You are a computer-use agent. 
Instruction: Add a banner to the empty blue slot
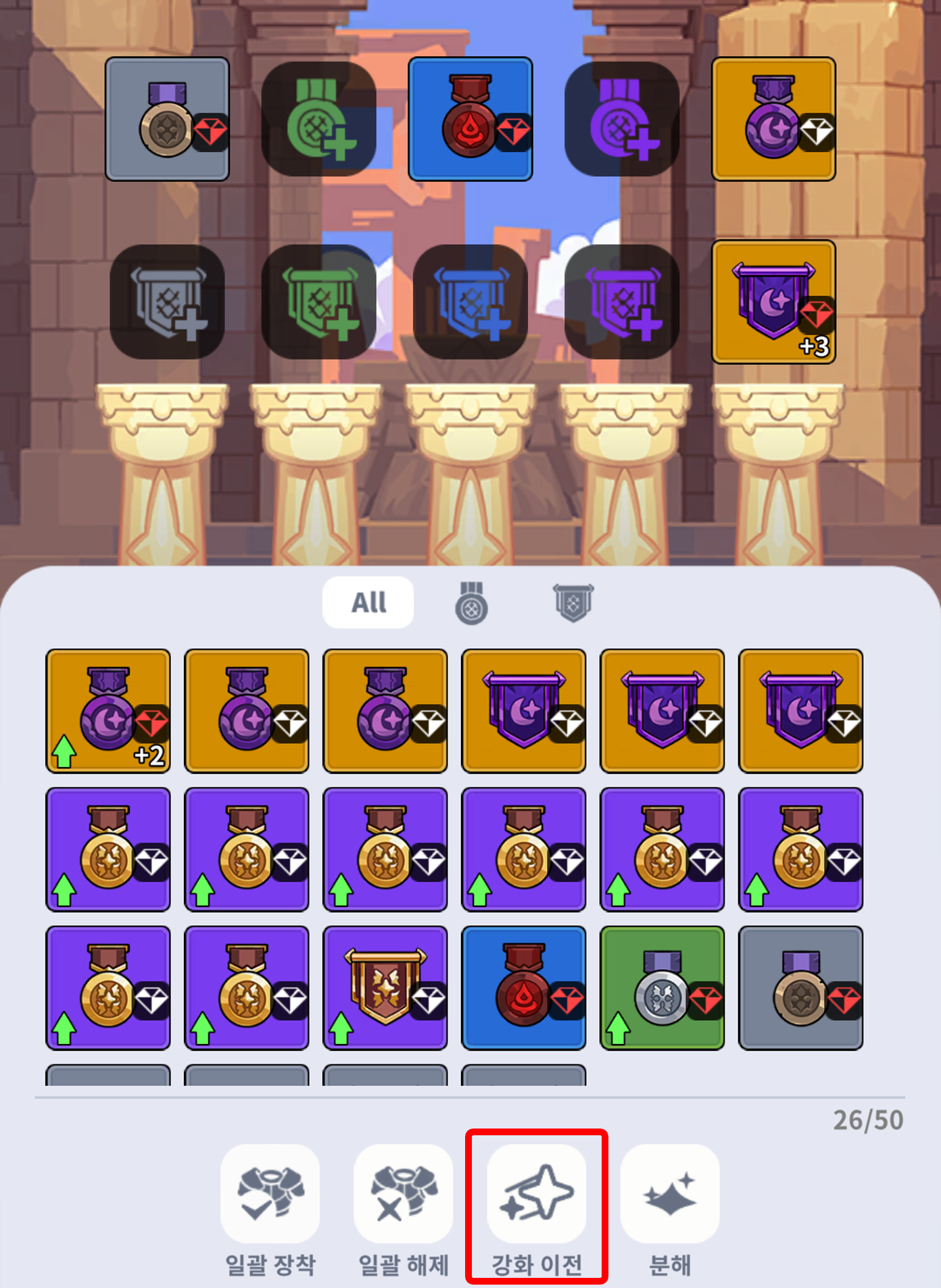(x=470, y=301)
